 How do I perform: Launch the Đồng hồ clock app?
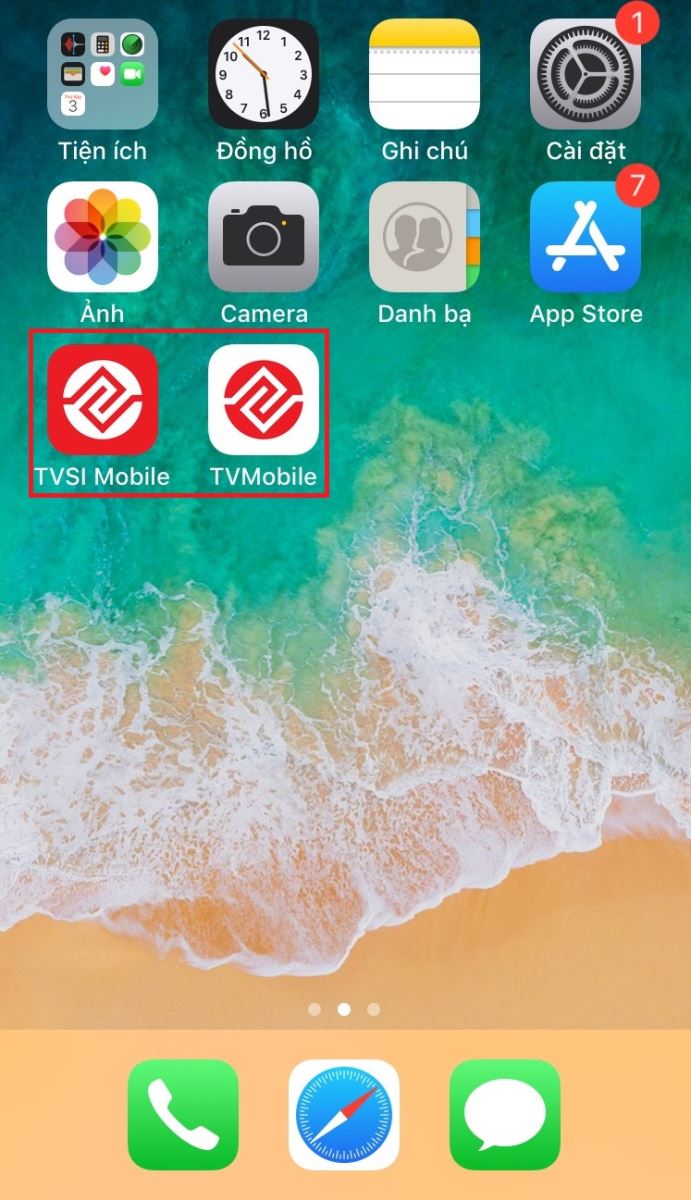263,74
